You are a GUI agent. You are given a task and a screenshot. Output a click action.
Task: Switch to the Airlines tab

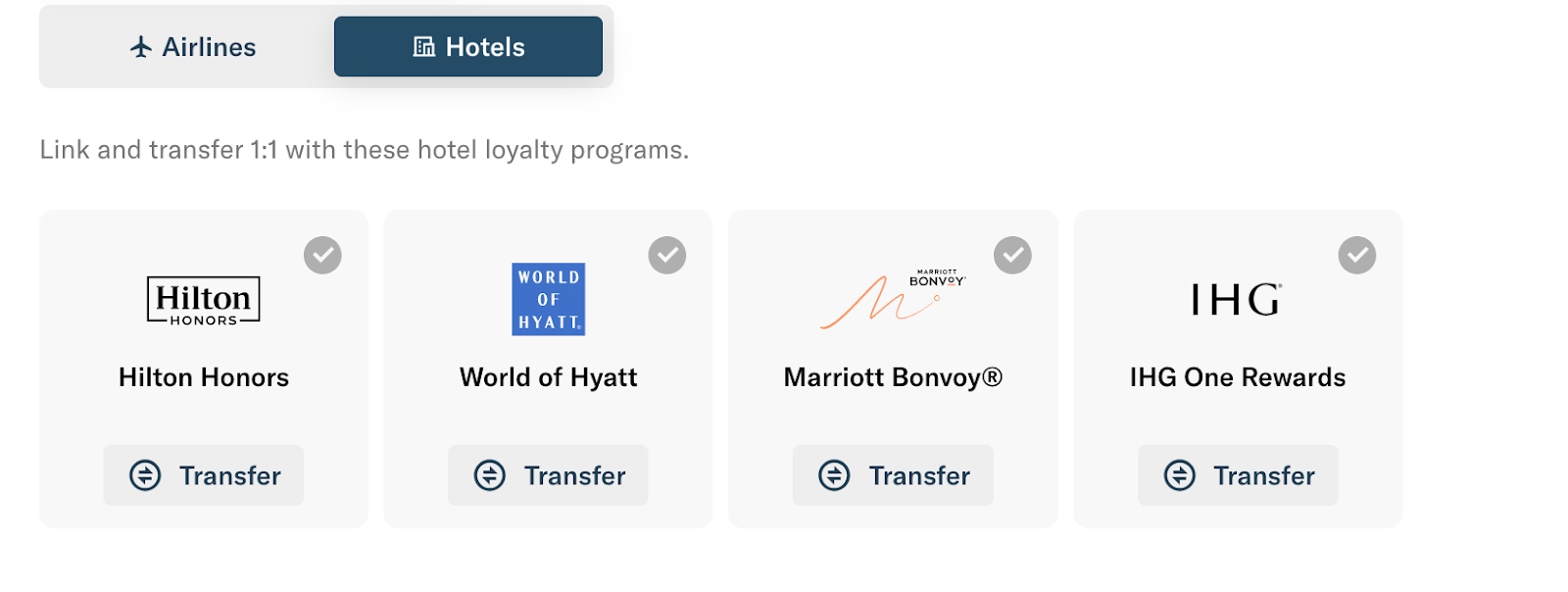(193, 47)
